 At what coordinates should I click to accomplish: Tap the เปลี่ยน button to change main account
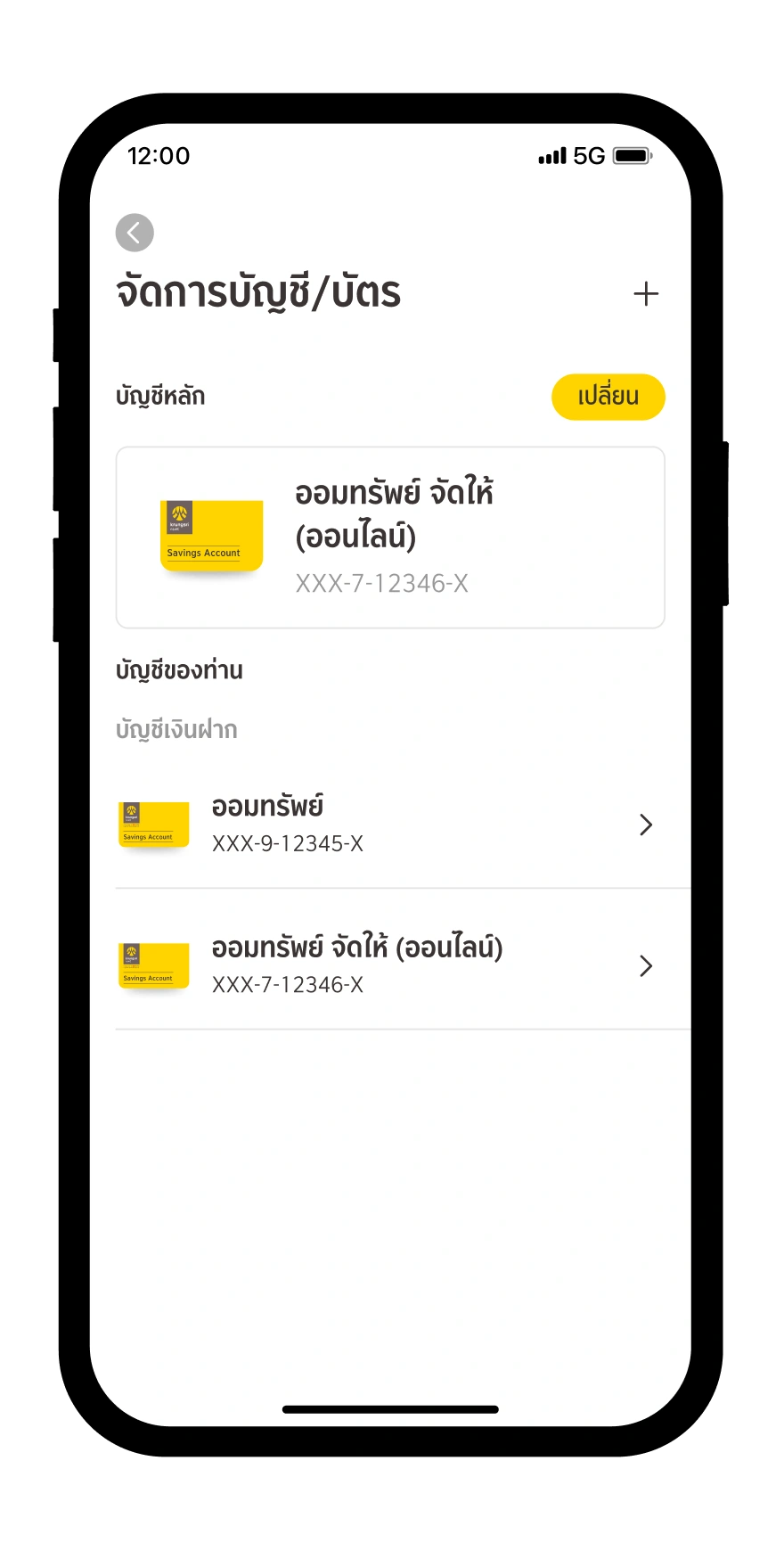point(608,397)
